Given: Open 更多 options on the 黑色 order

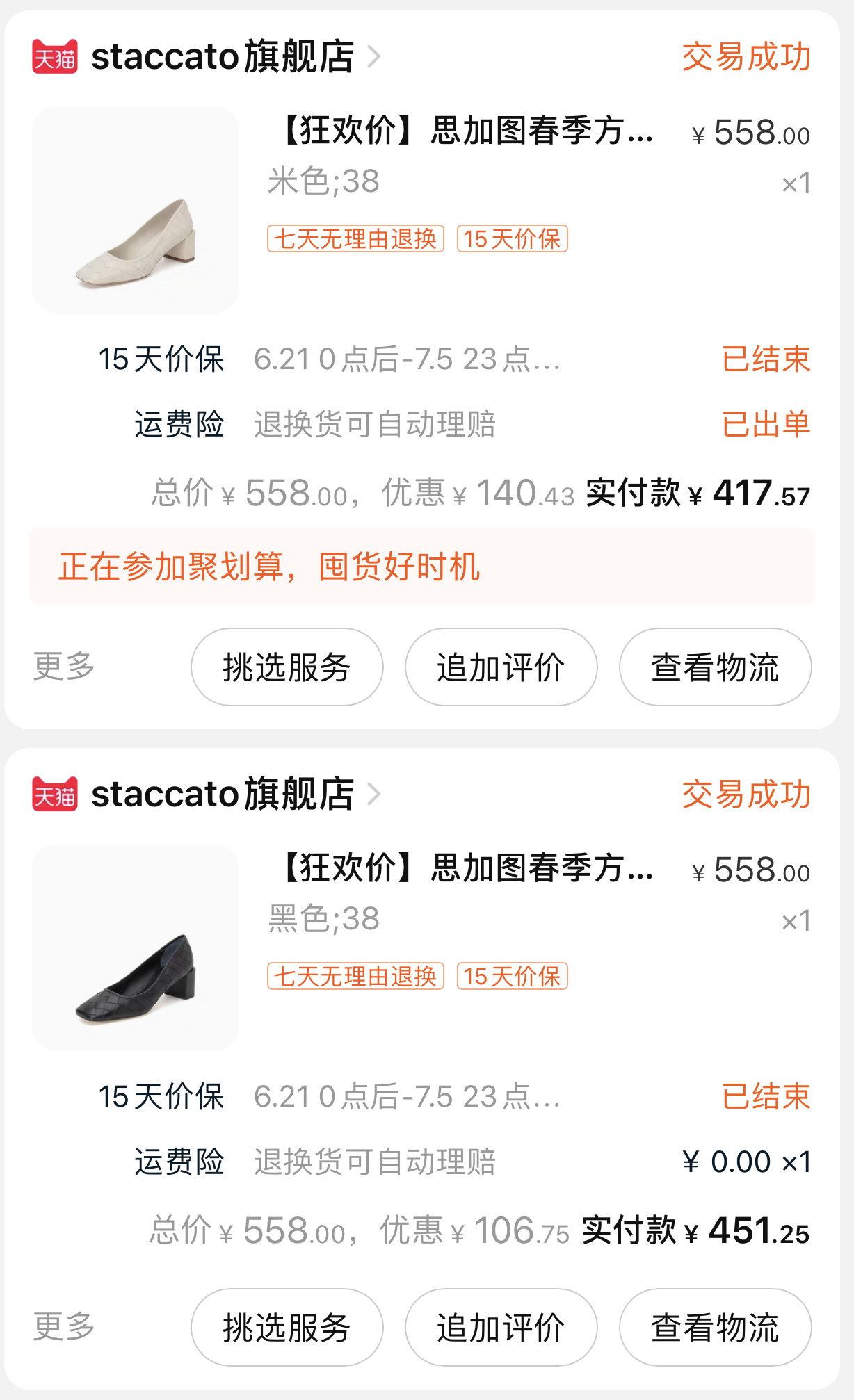Looking at the screenshot, I should click(64, 1326).
